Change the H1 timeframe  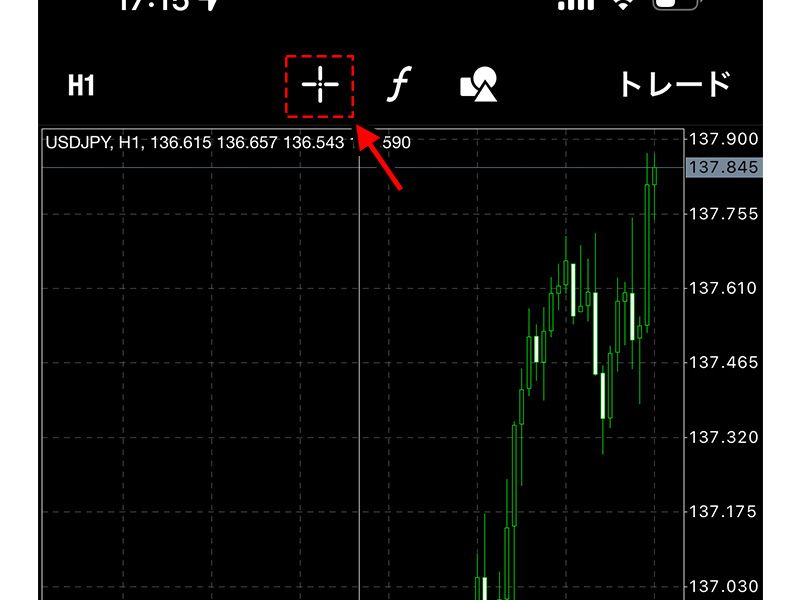click(81, 86)
